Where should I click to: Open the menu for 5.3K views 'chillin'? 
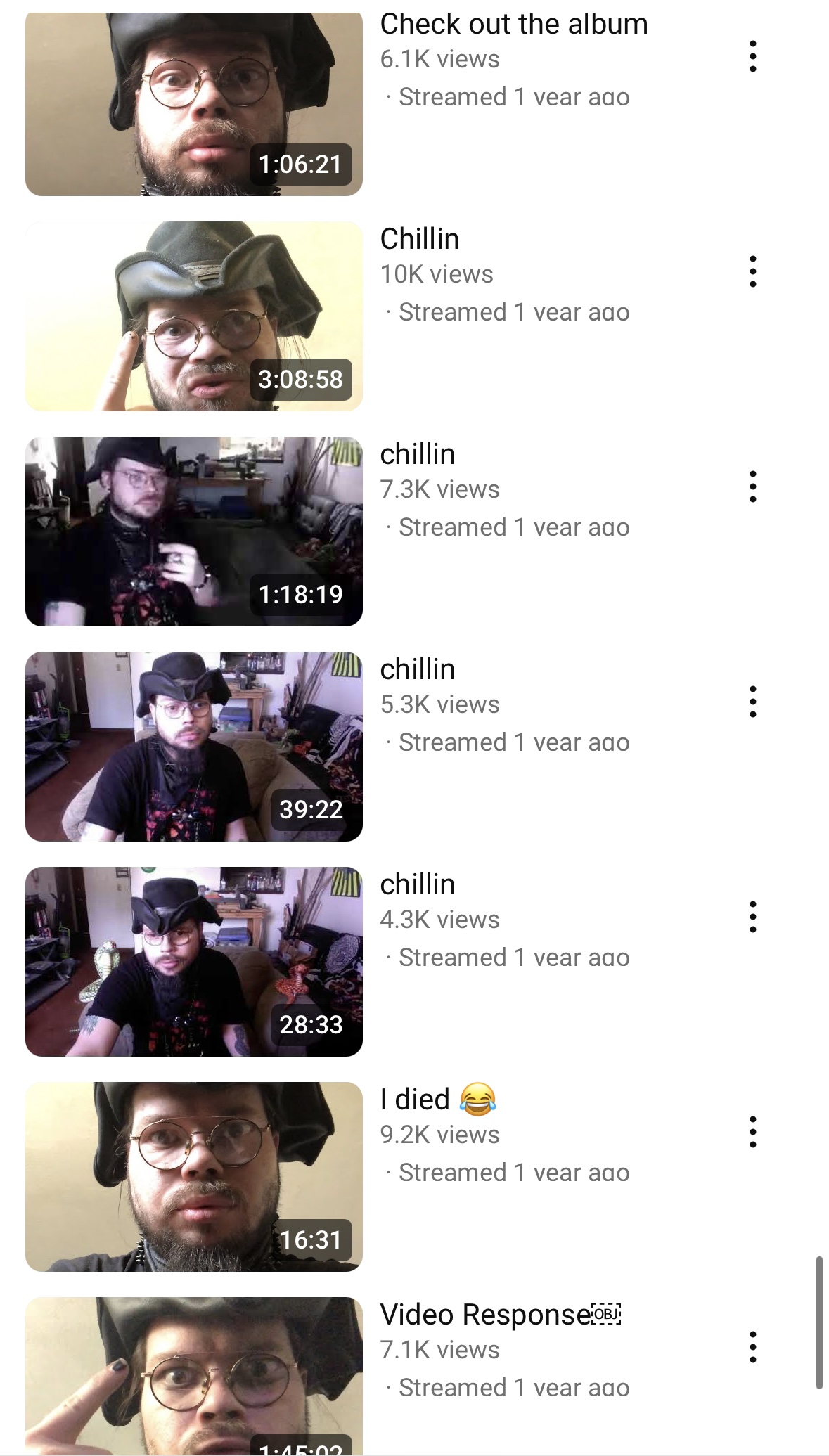[x=752, y=702]
